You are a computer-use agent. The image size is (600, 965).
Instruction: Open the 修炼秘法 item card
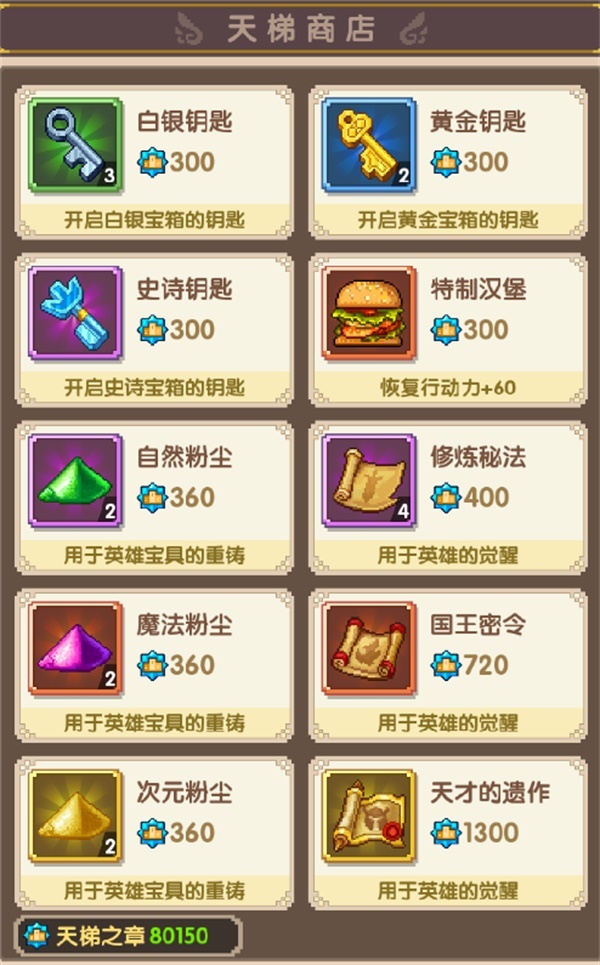click(447, 496)
